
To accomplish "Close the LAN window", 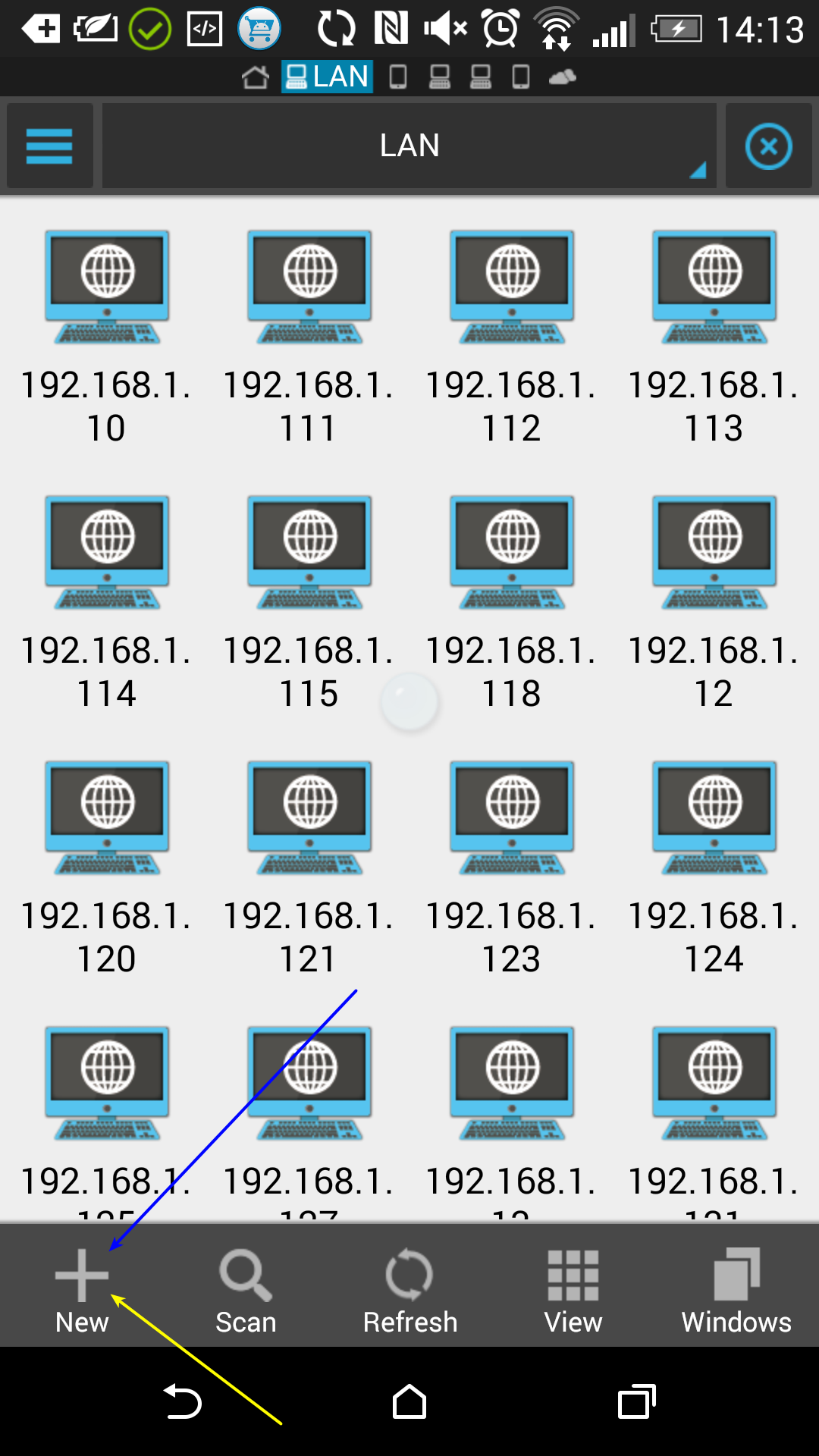I will tap(768, 146).
